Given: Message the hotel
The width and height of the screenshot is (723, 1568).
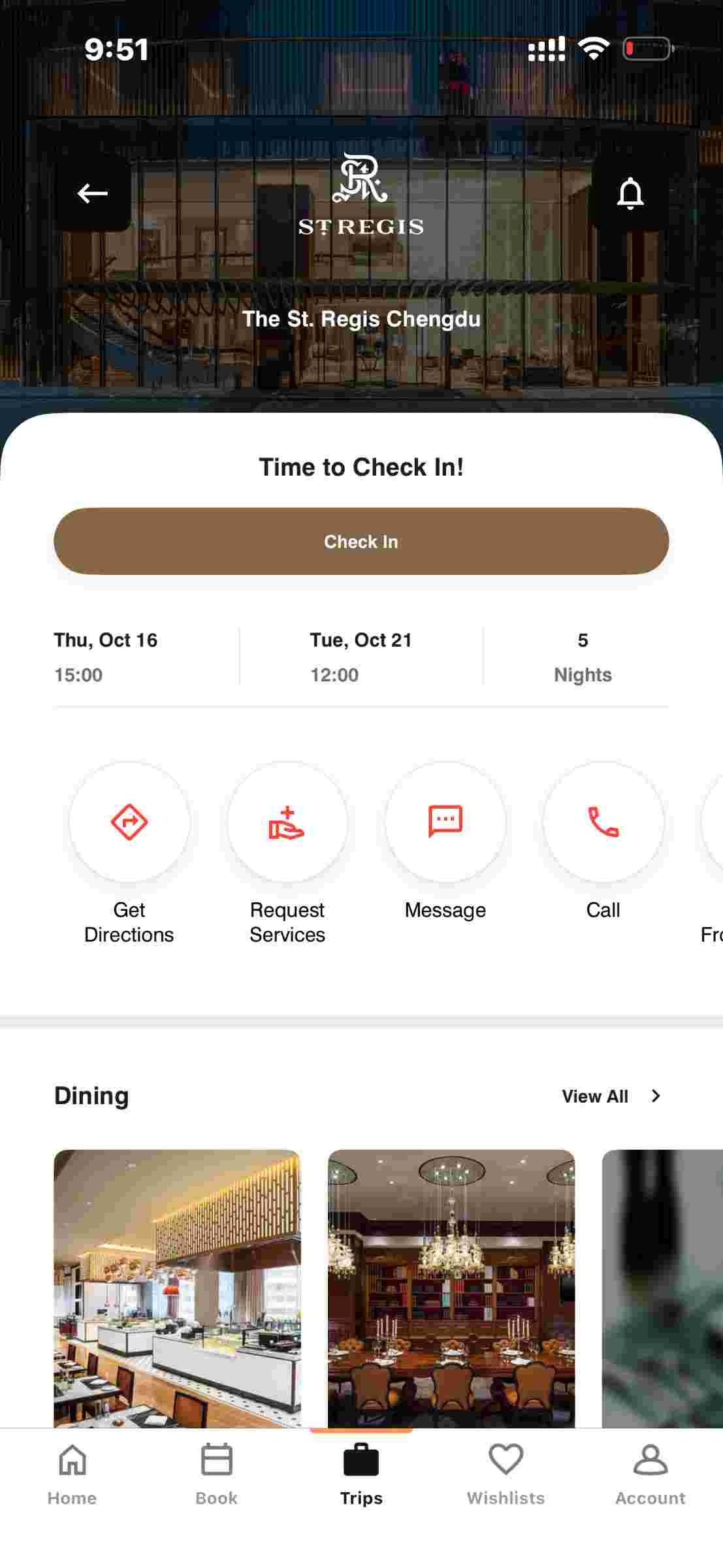Looking at the screenshot, I should [445, 822].
